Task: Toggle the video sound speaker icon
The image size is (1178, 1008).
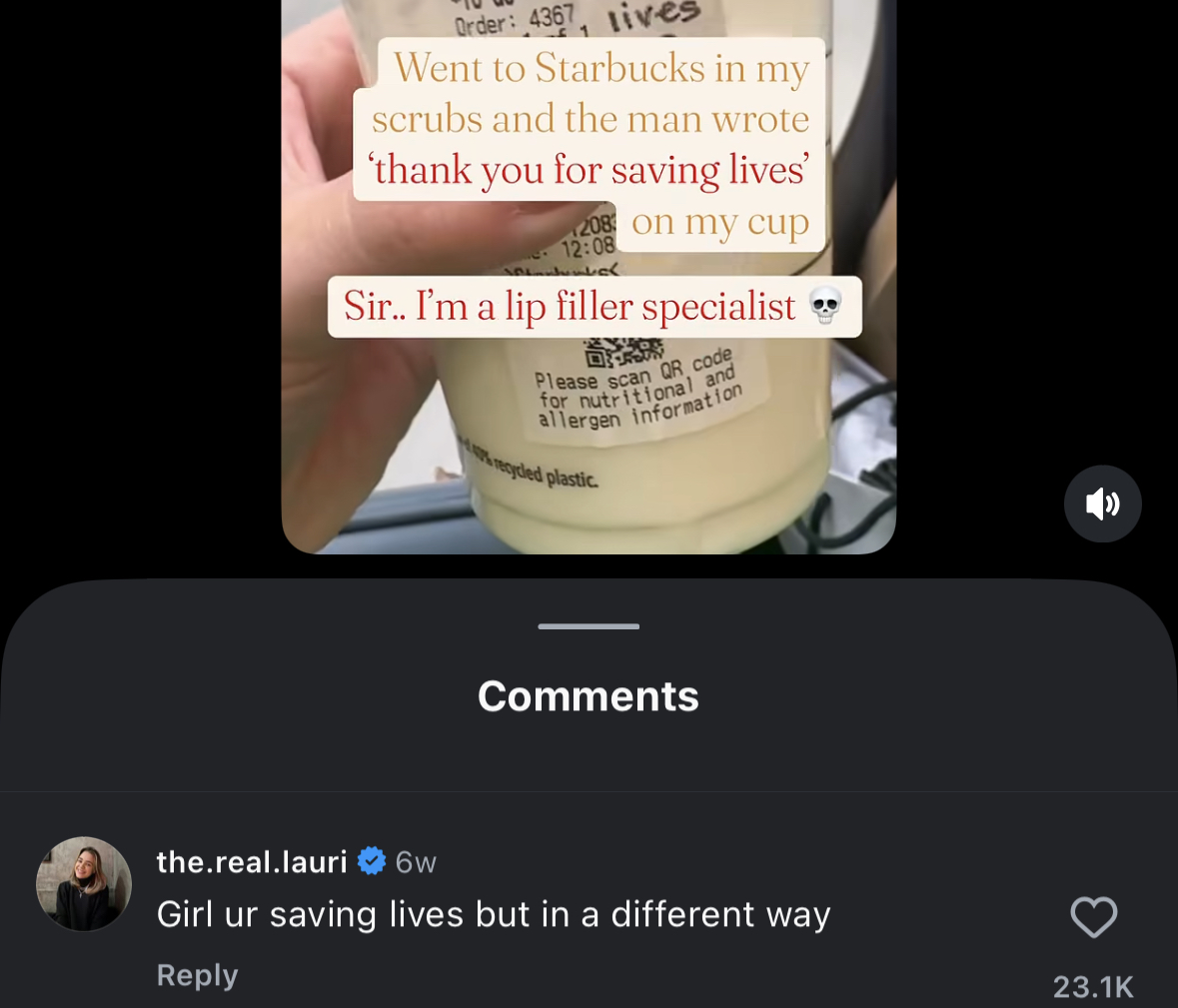Action: [1102, 504]
